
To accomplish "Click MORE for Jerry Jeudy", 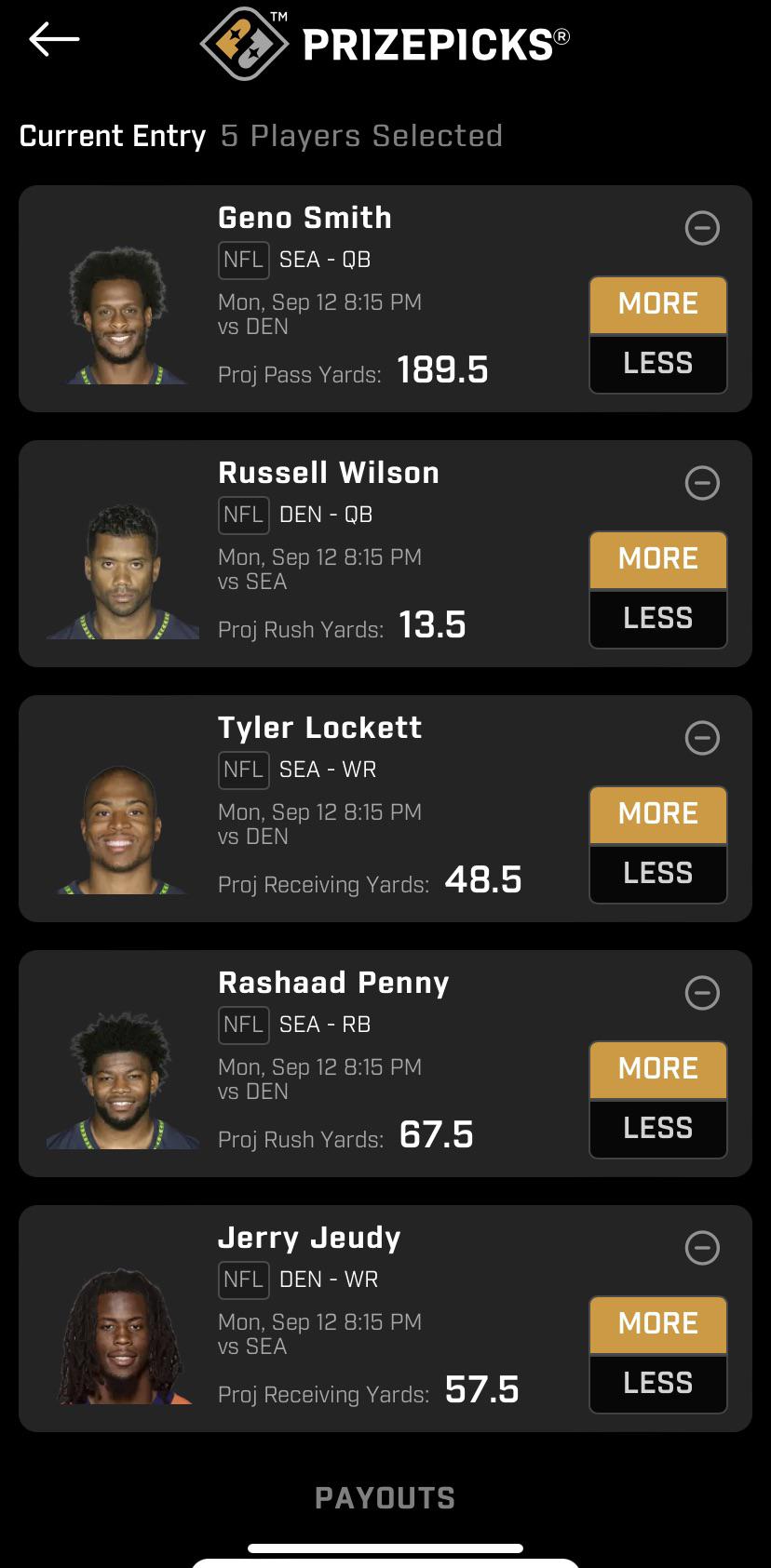I will point(657,1324).
